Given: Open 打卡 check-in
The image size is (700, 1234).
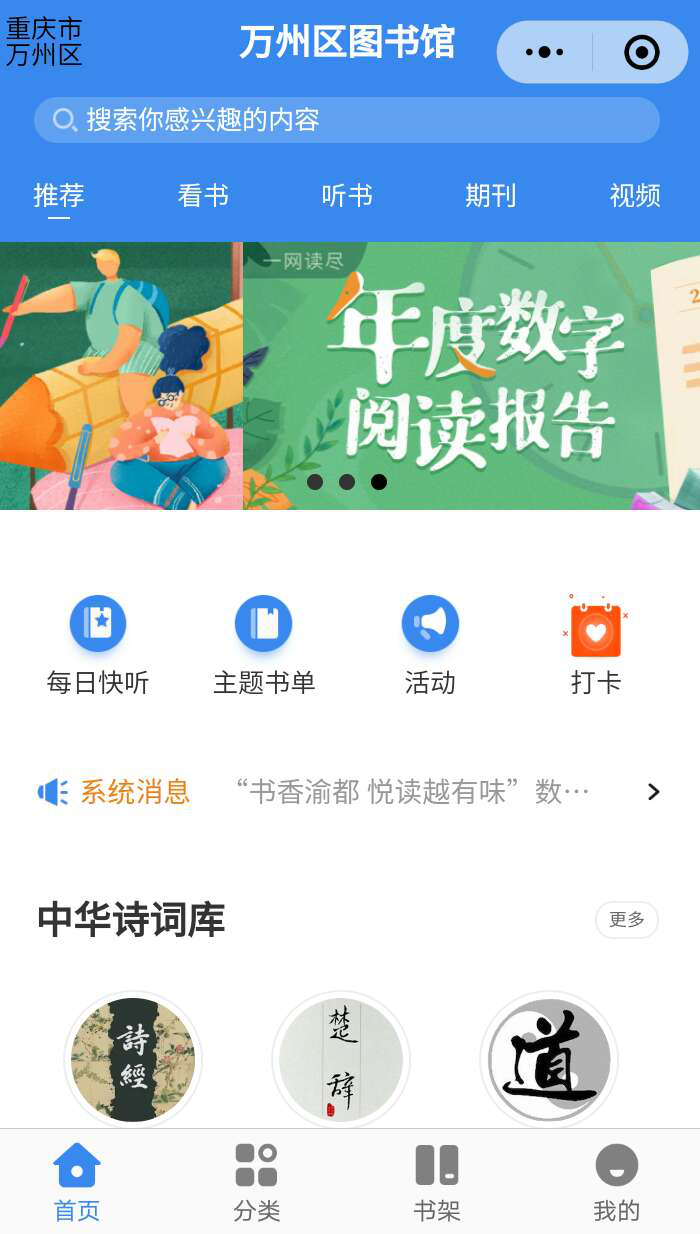Looking at the screenshot, I should pyautogui.click(x=596, y=645).
